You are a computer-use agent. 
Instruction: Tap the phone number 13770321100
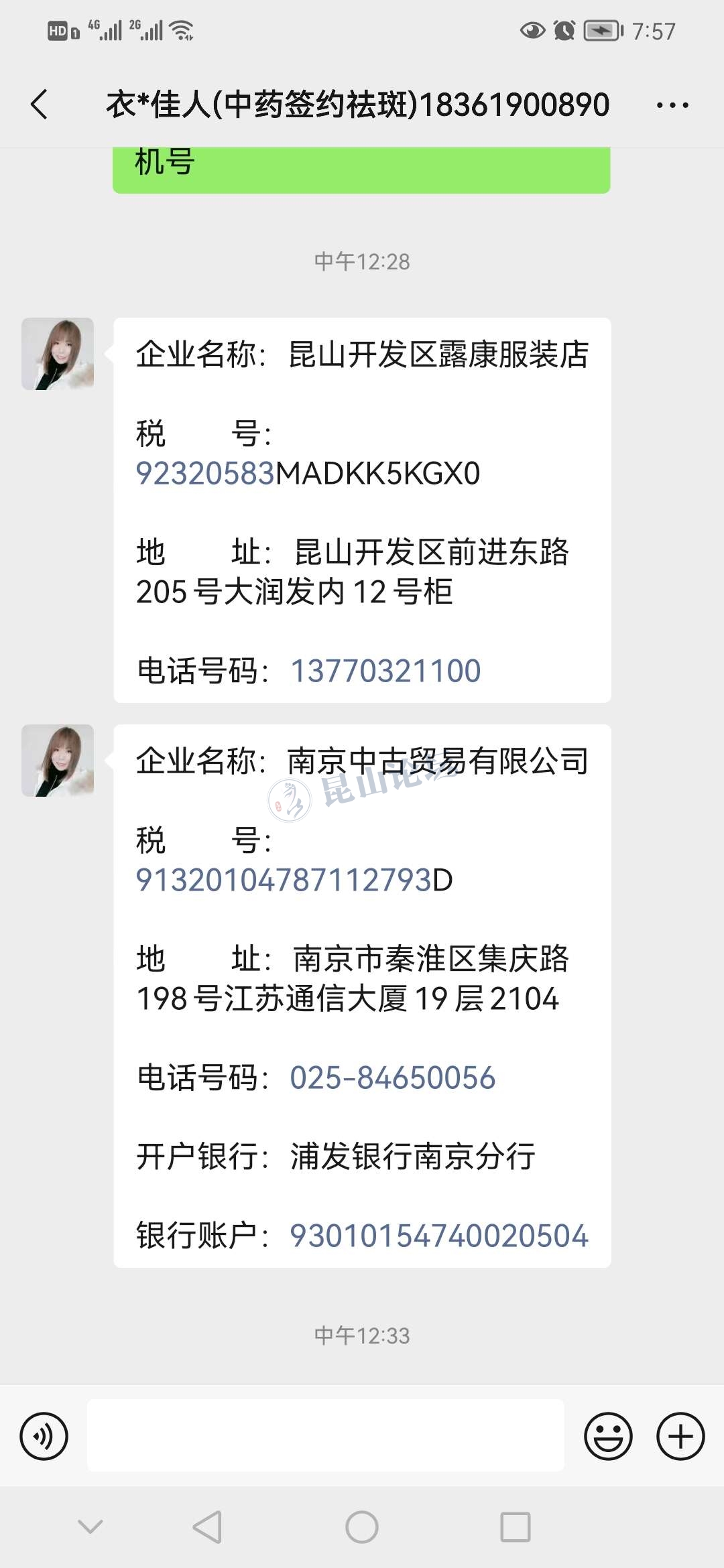click(385, 671)
